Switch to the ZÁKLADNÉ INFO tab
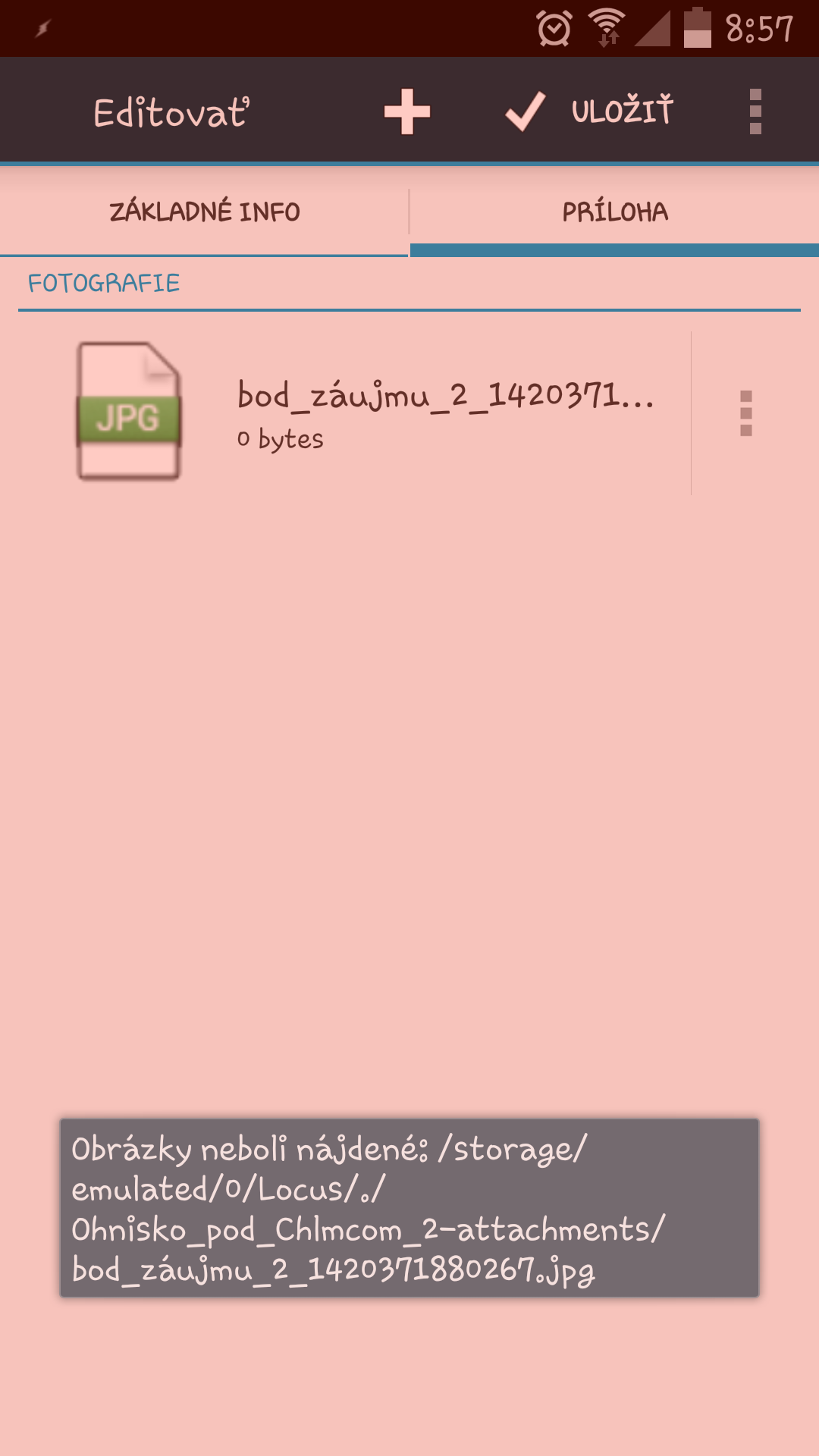The image size is (819, 1456). 204,212
